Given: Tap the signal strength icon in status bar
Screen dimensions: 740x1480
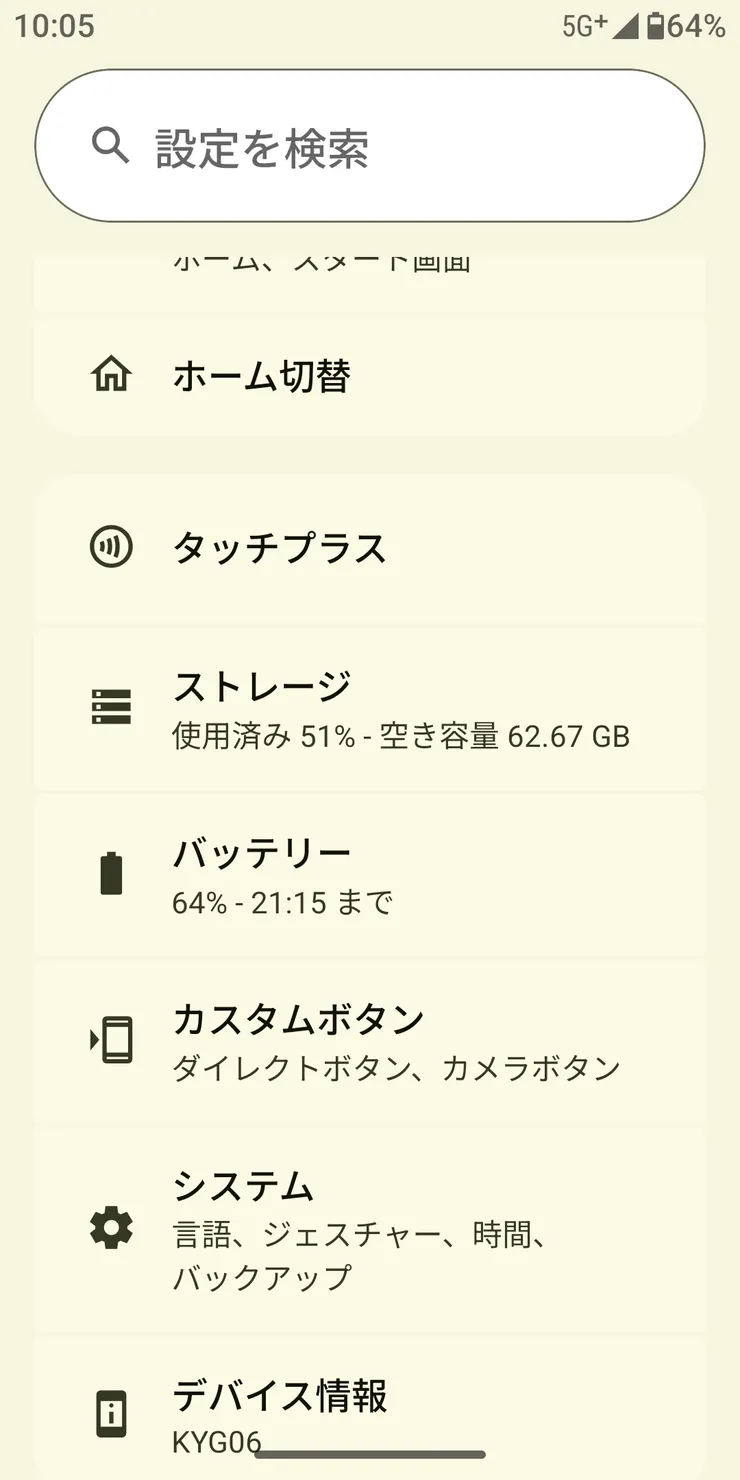Looking at the screenshot, I should (625, 26).
